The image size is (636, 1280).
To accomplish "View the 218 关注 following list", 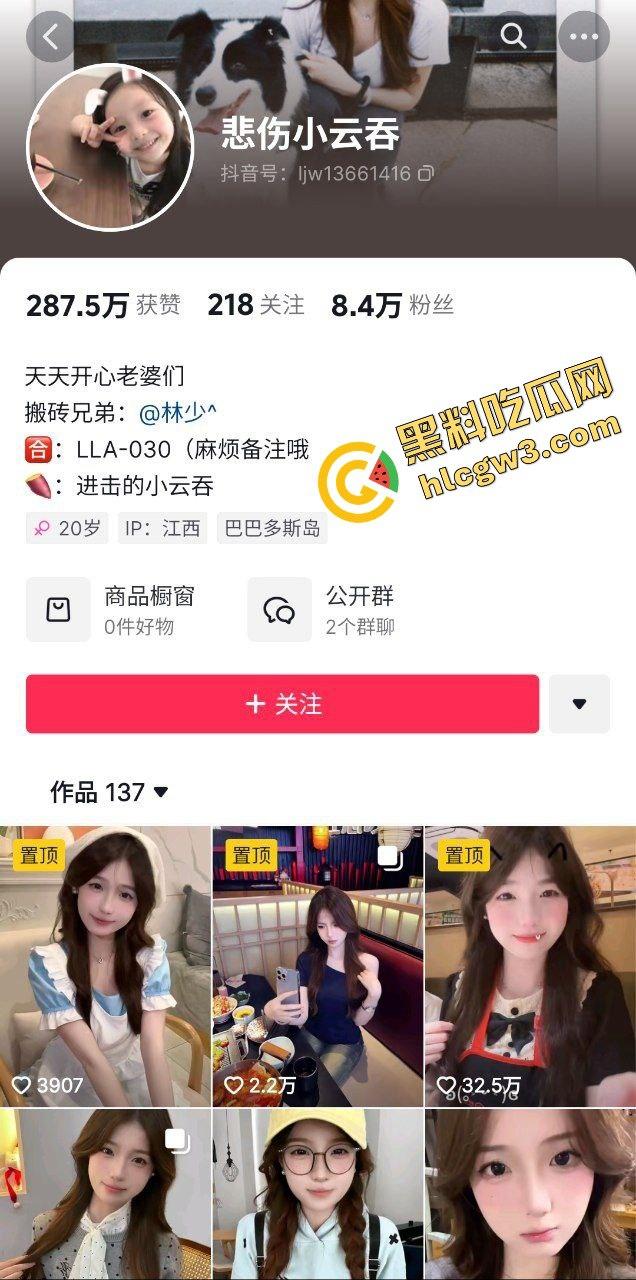I will click(255, 306).
